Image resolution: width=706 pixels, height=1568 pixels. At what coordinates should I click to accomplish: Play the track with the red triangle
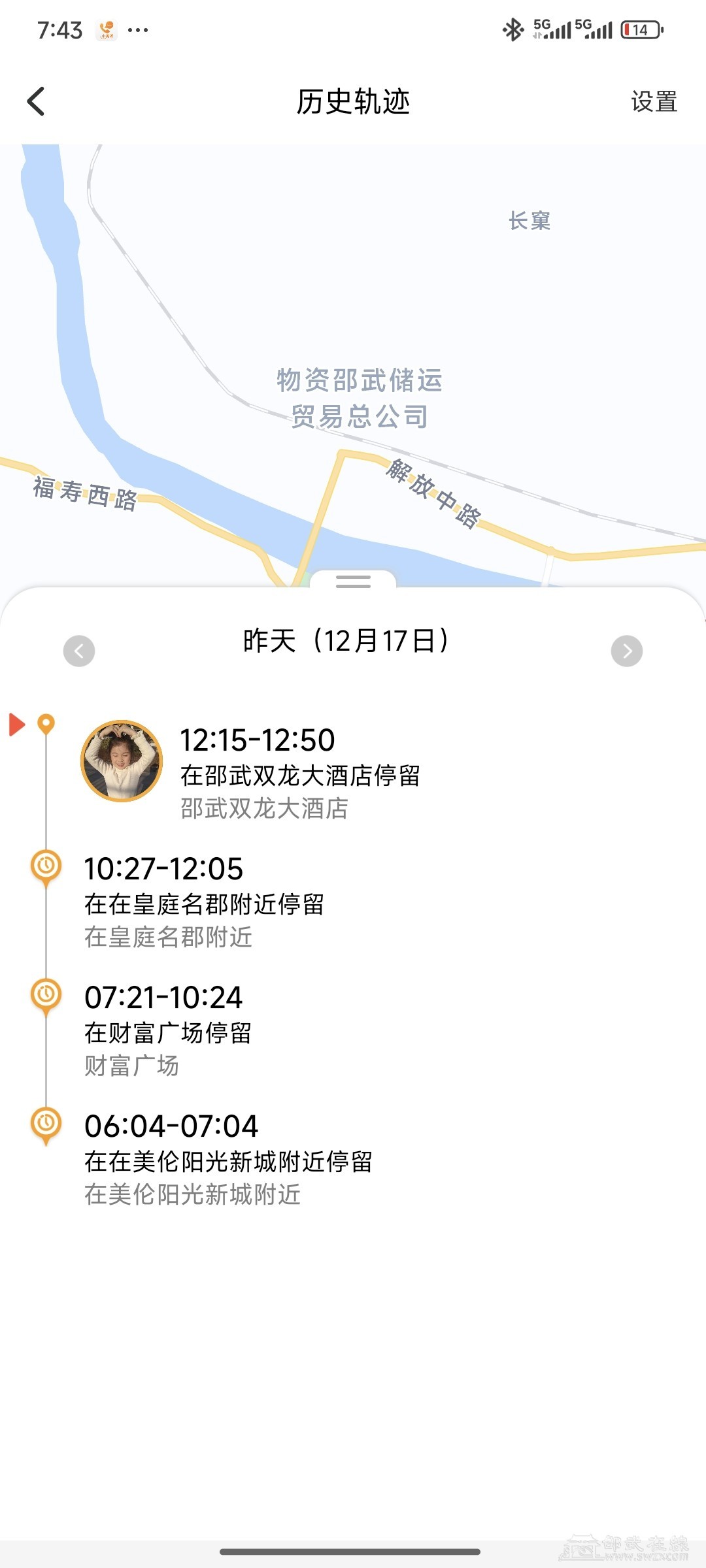click(x=17, y=725)
